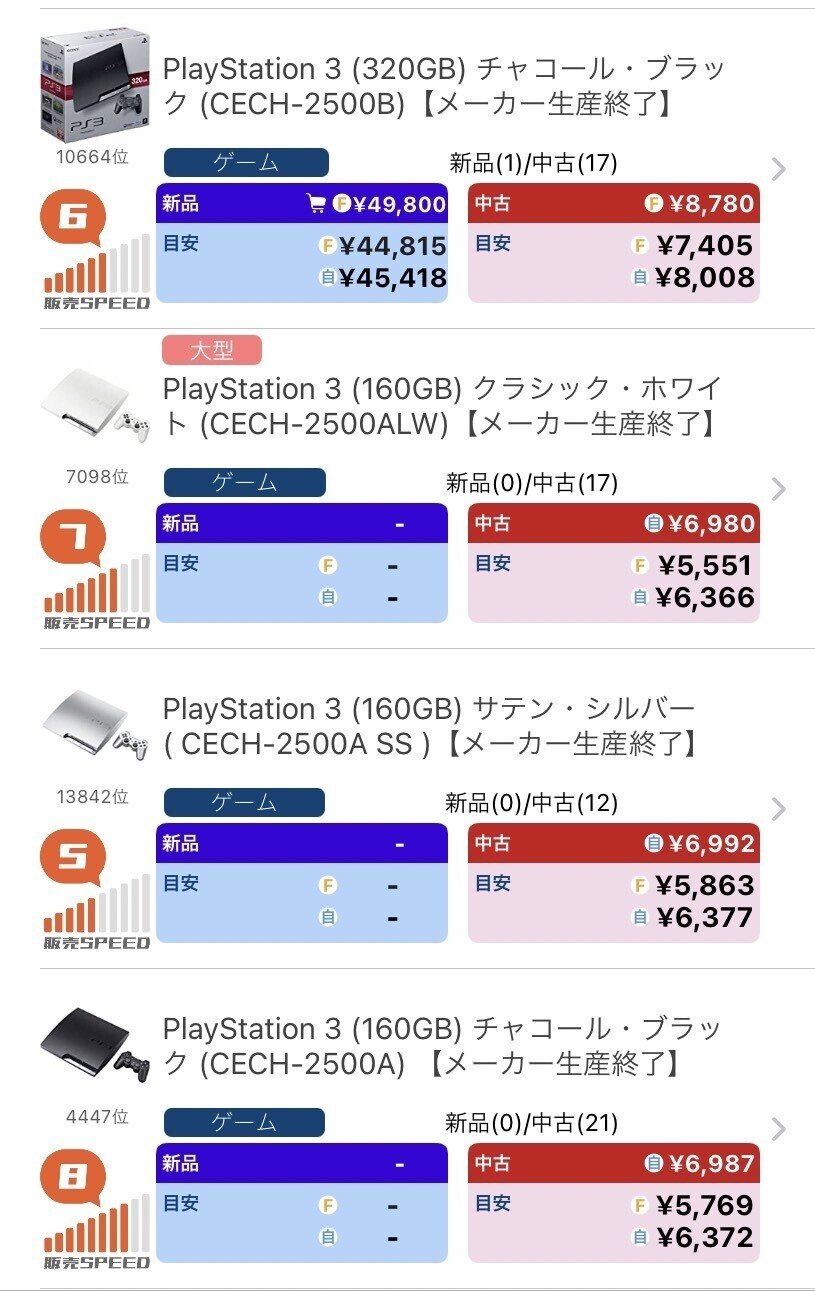Expand the Satin Silver CECH-2500A SS listing
This screenshot has height=1291, width=815.
[x=778, y=808]
